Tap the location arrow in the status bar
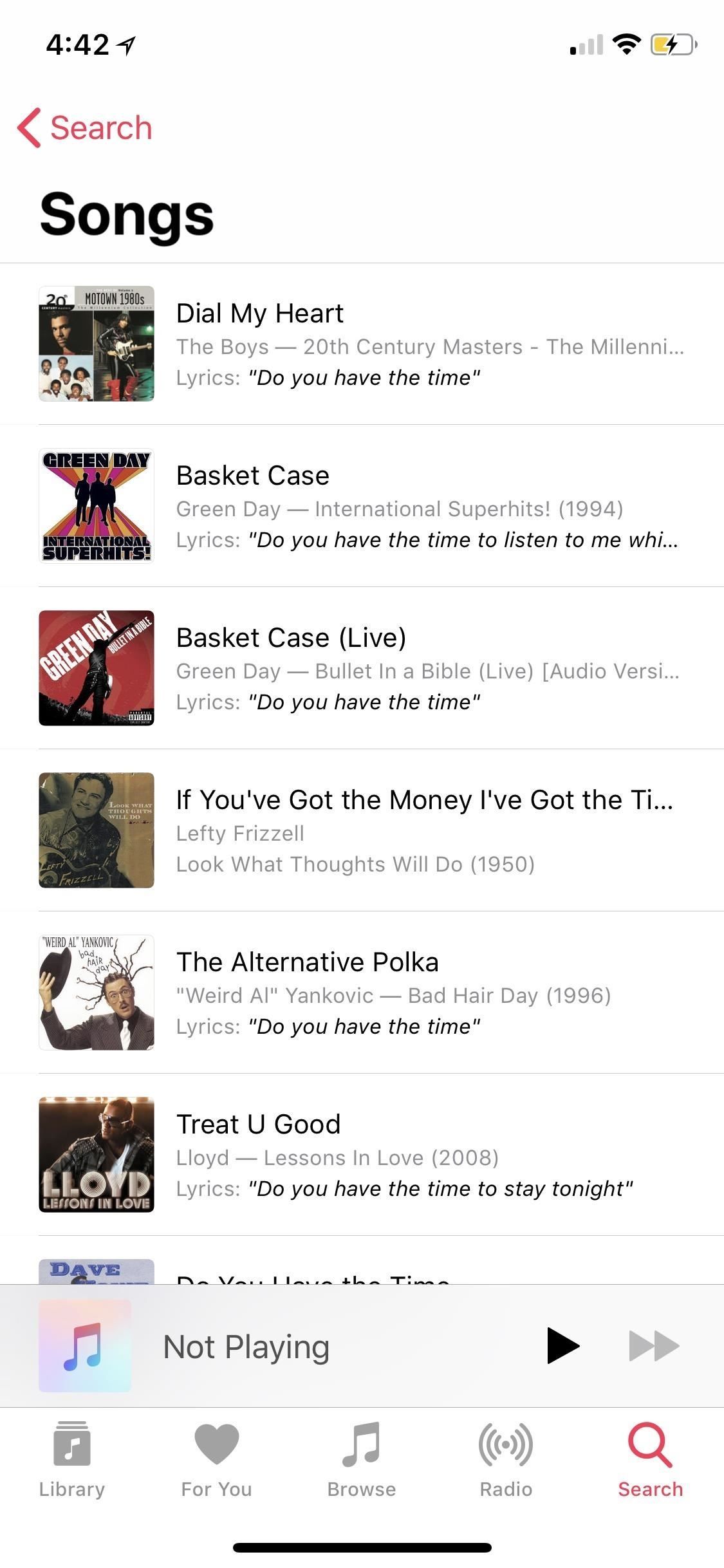 [126, 44]
